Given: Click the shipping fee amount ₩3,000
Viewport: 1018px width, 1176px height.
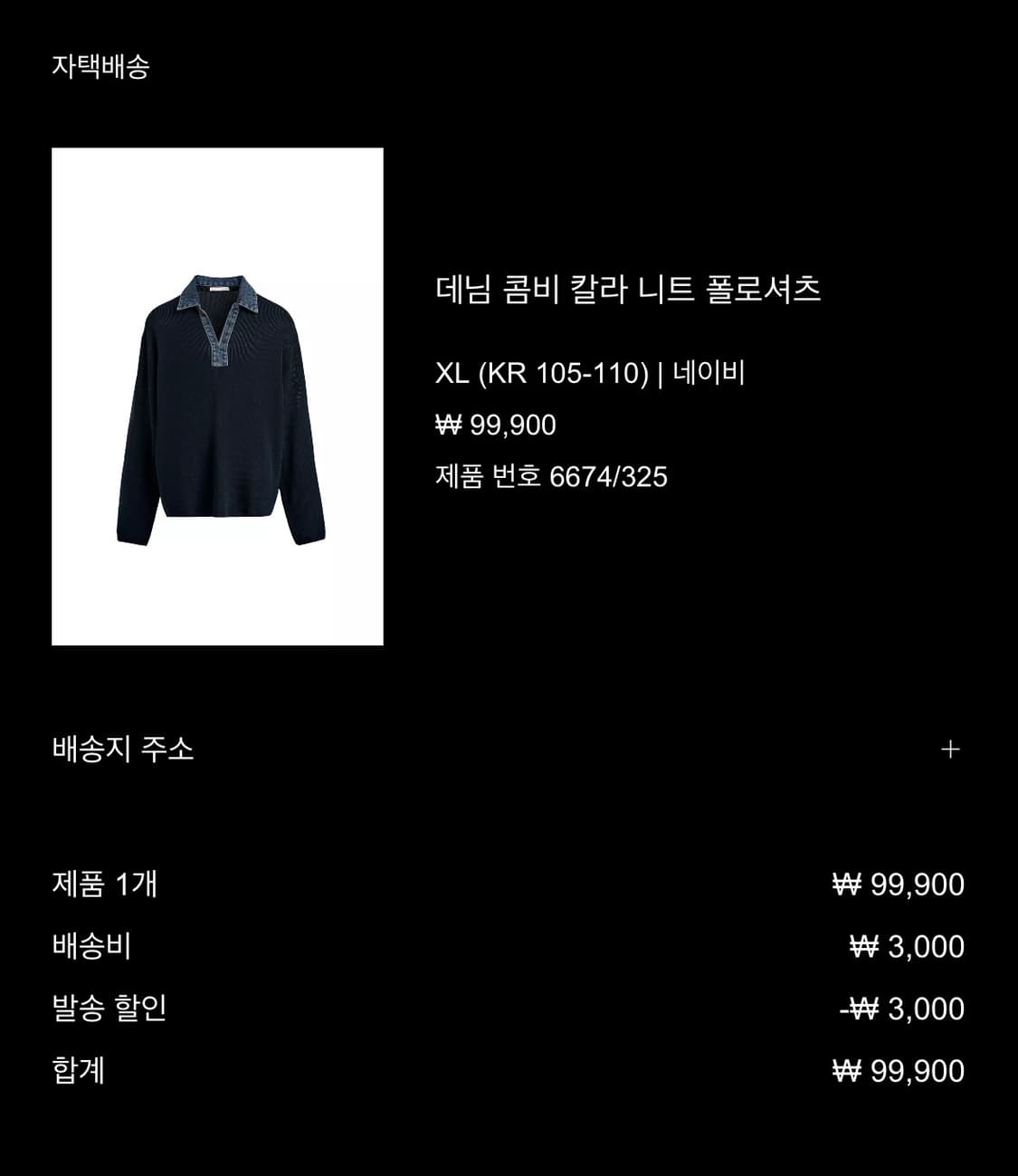Looking at the screenshot, I should click(908, 946).
